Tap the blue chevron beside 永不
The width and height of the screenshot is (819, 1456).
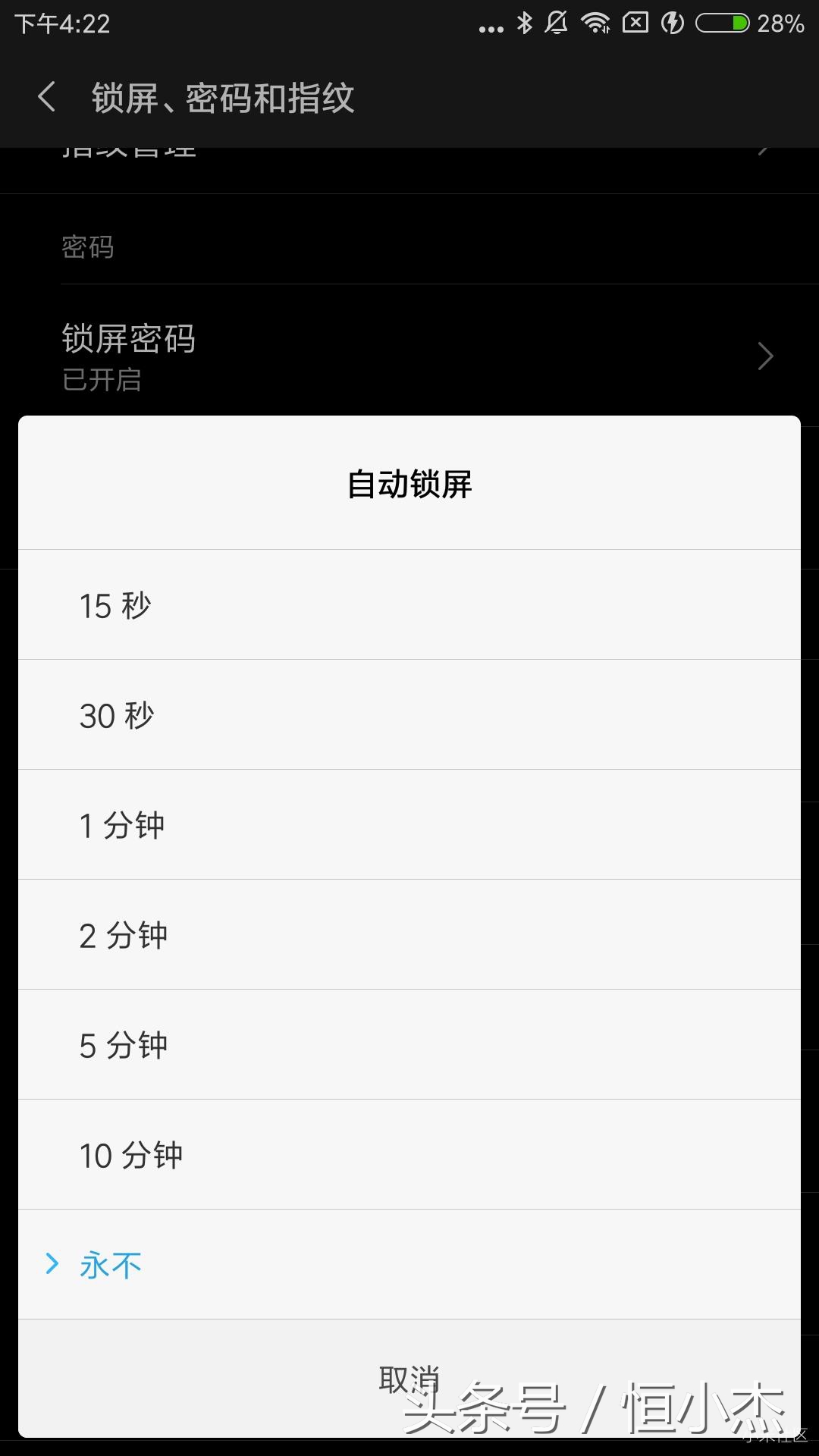pos(52,1262)
